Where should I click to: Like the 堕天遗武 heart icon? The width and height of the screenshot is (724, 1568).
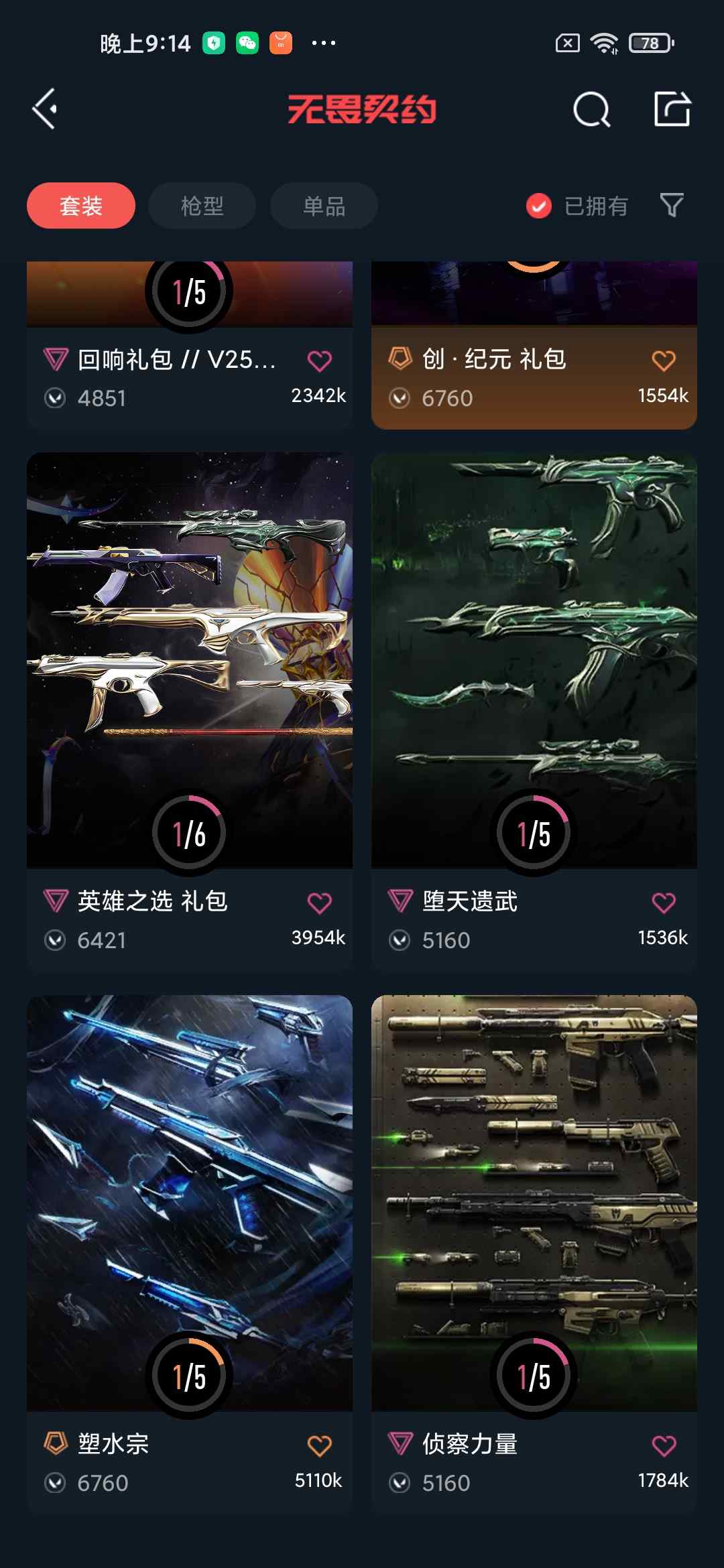pos(664,903)
